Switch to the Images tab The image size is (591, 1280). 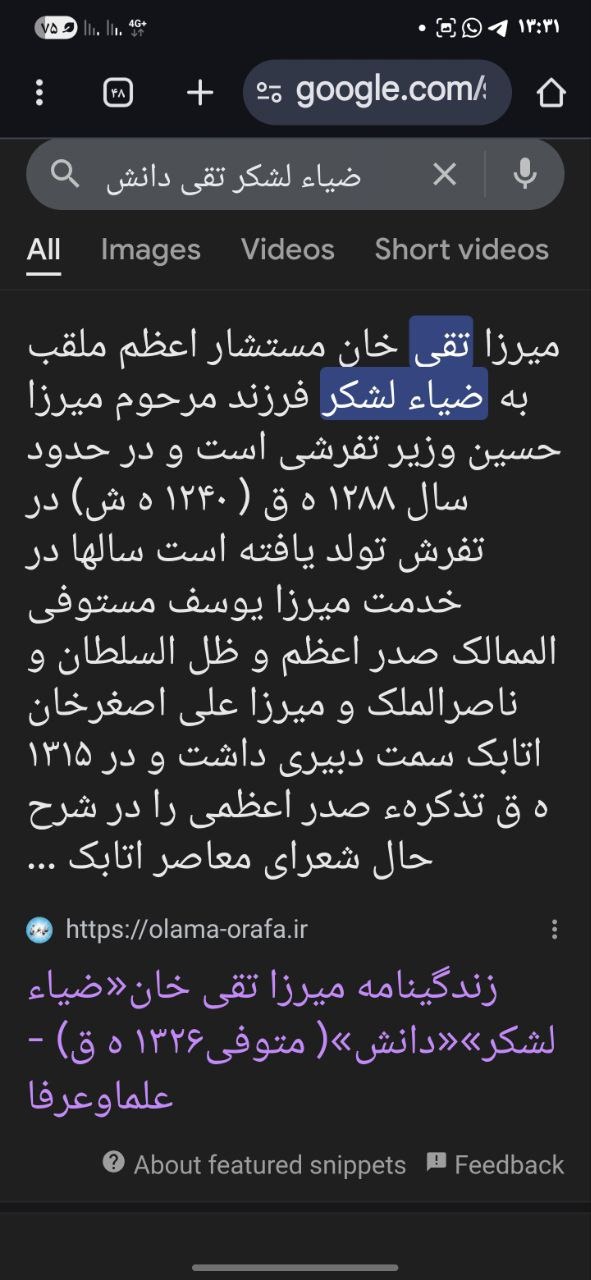(151, 249)
